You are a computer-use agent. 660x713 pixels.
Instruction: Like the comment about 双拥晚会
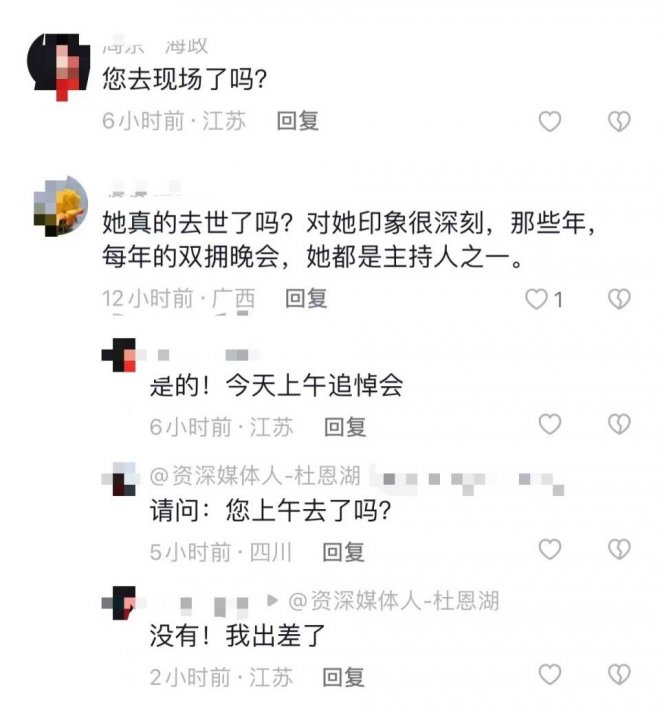click(539, 299)
